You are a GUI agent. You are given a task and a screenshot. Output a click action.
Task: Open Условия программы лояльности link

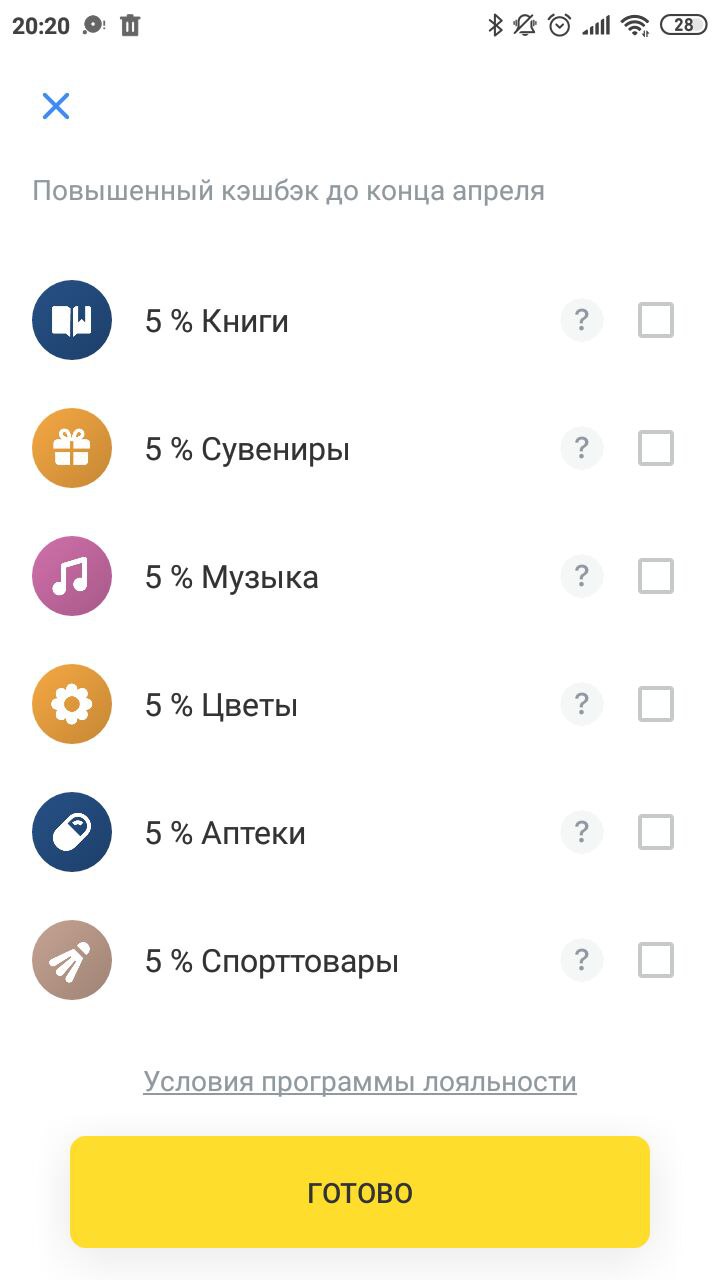coord(360,1082)
